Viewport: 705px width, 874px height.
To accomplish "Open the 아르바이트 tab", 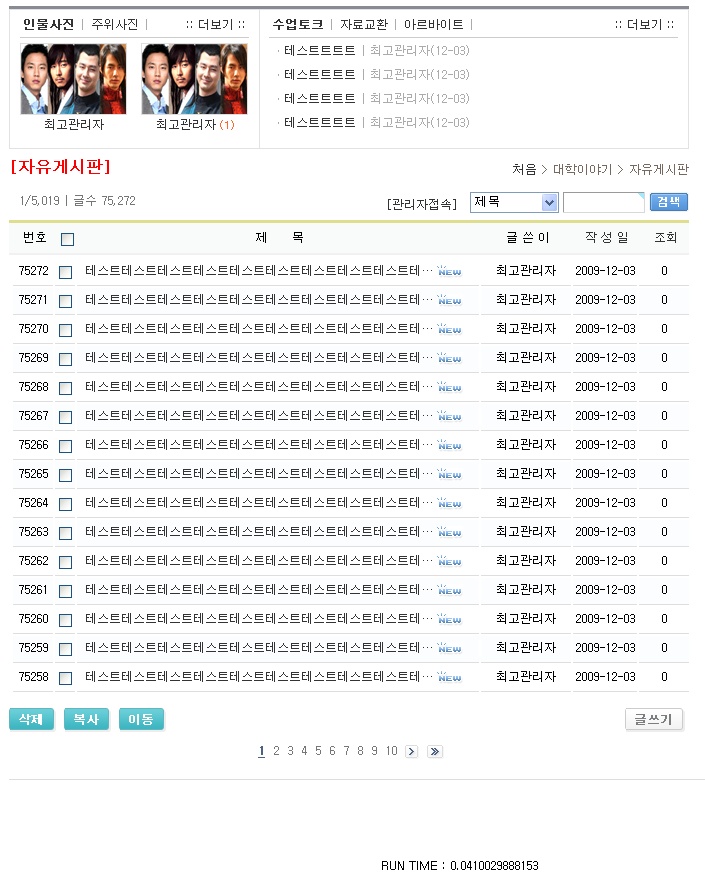I will pos(434,24).
